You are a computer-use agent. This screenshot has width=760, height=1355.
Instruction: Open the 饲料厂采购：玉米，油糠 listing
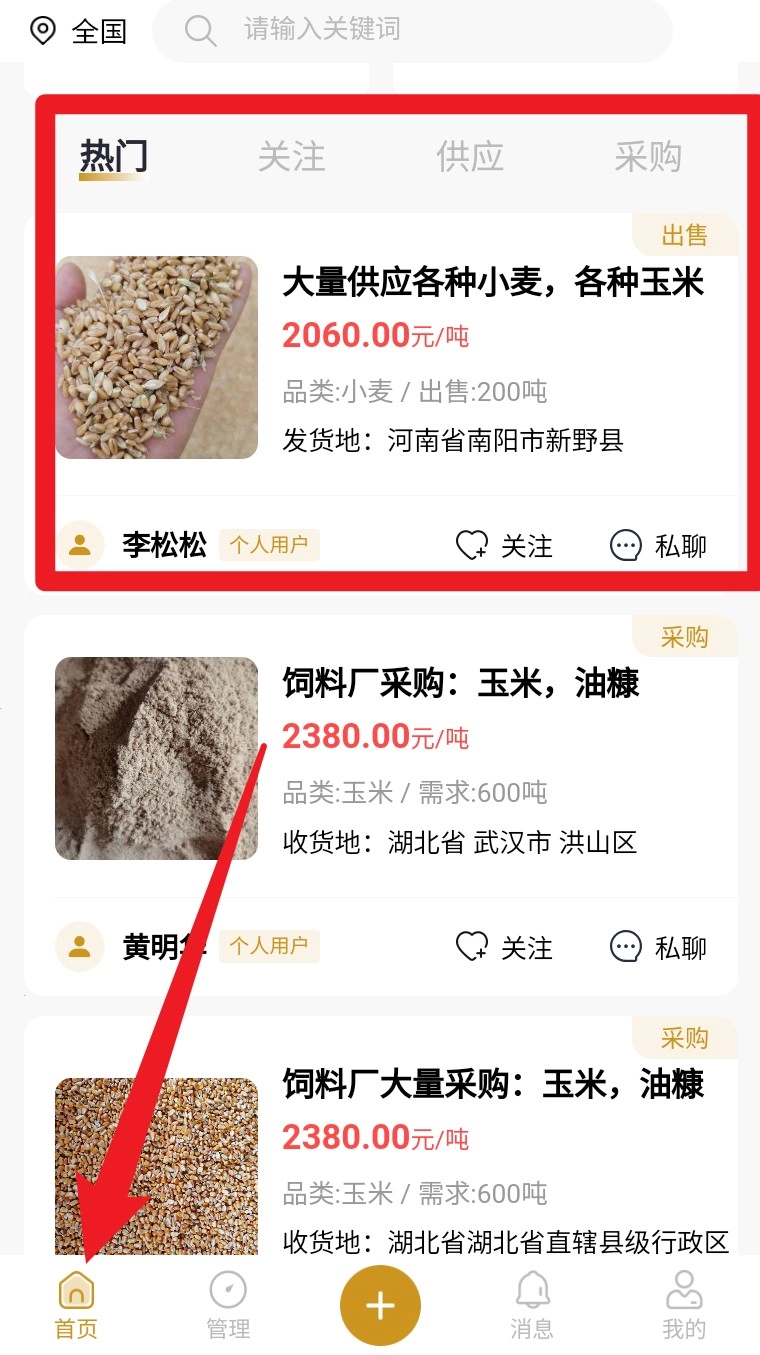coord(461,684)
